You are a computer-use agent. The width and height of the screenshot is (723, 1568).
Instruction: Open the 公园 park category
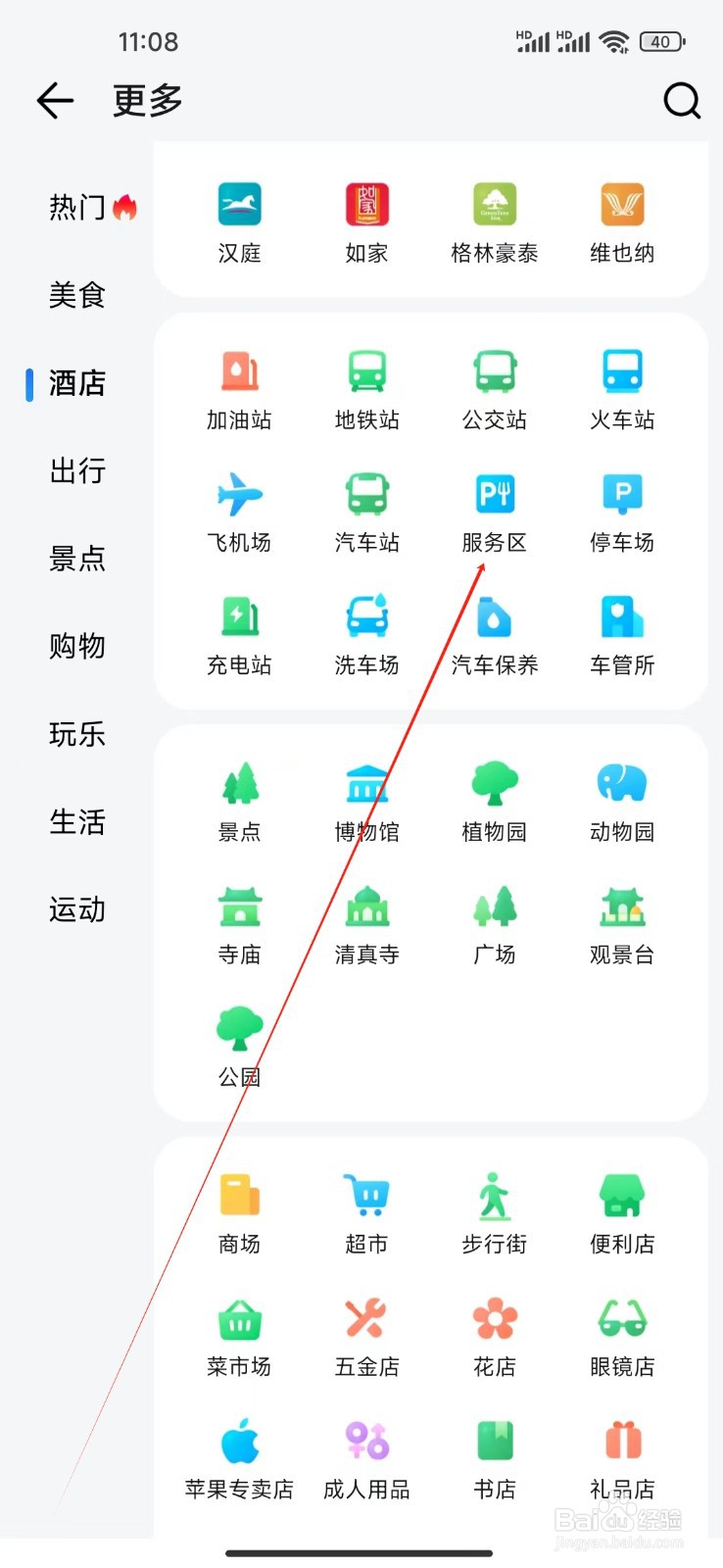pyautogui.click(x=238, y=1043)
